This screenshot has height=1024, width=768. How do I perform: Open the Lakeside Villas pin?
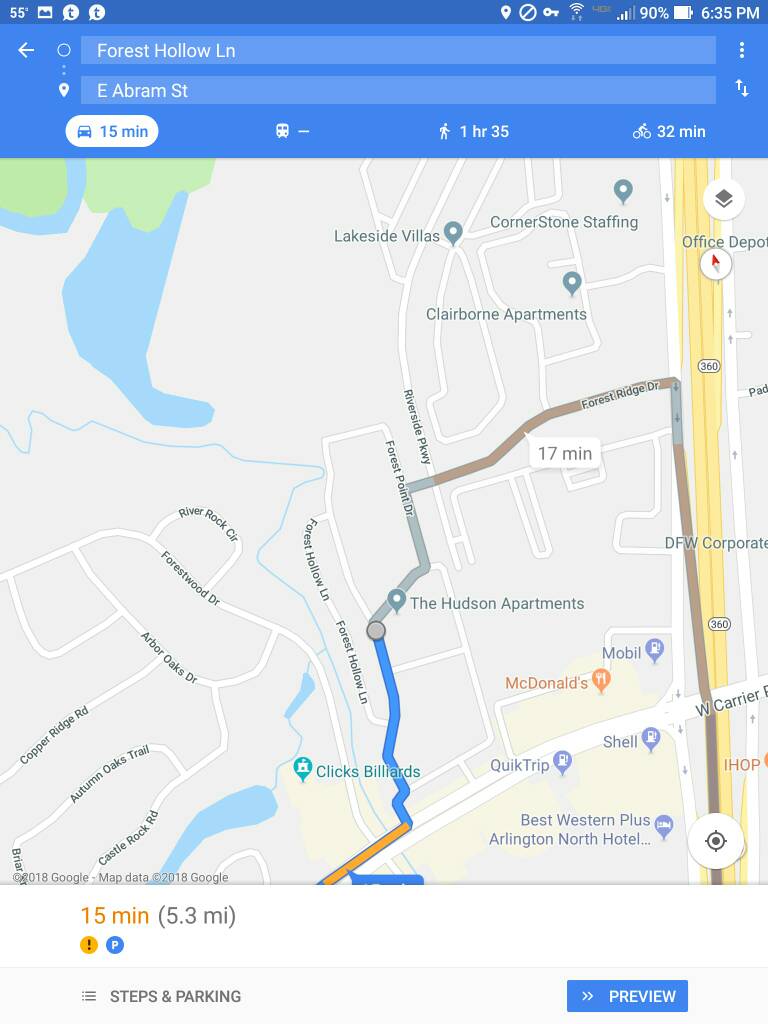click(453, 234)
